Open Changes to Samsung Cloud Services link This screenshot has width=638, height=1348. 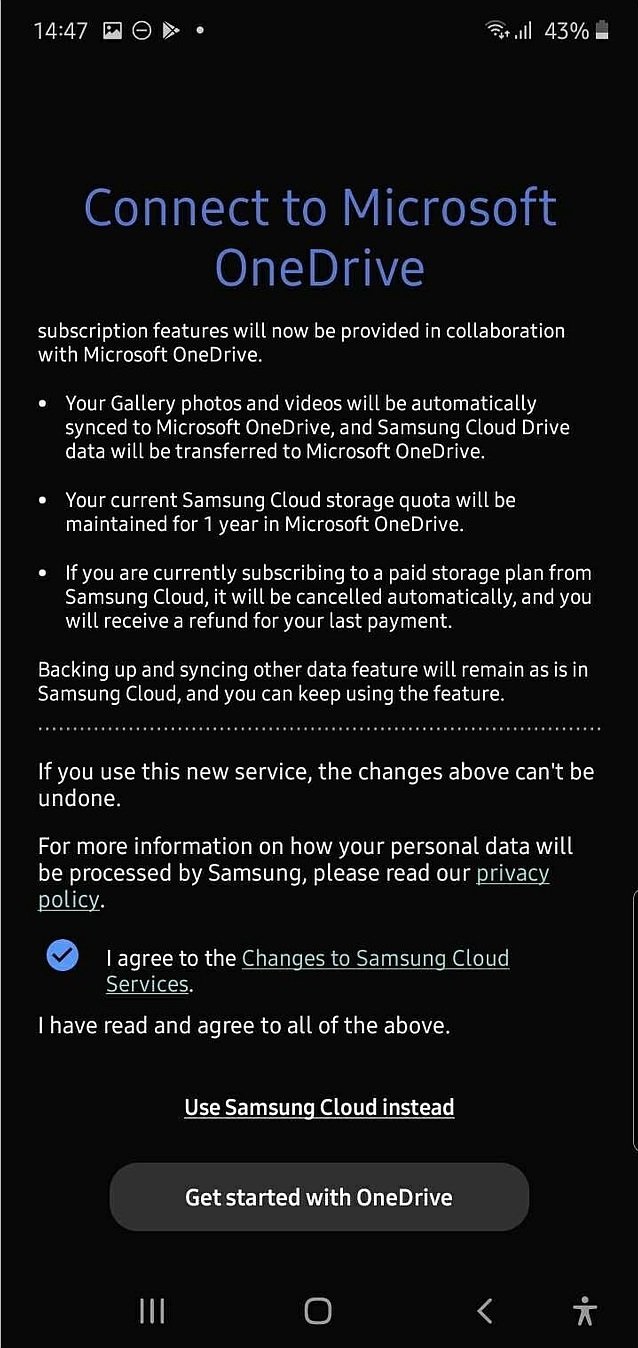[375, 958]
